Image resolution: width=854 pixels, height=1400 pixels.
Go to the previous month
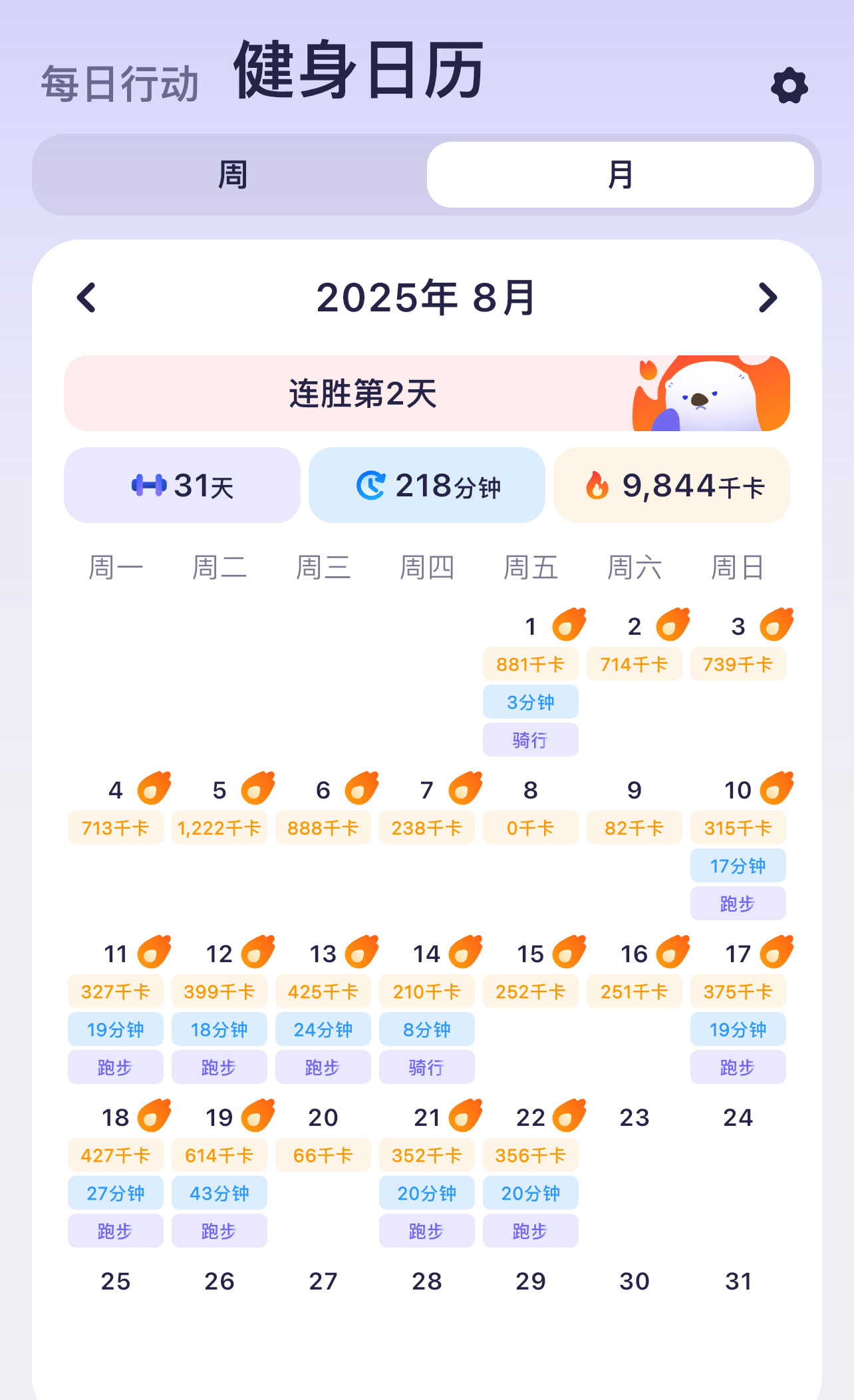pyautogui.click(x=87, y=297)
